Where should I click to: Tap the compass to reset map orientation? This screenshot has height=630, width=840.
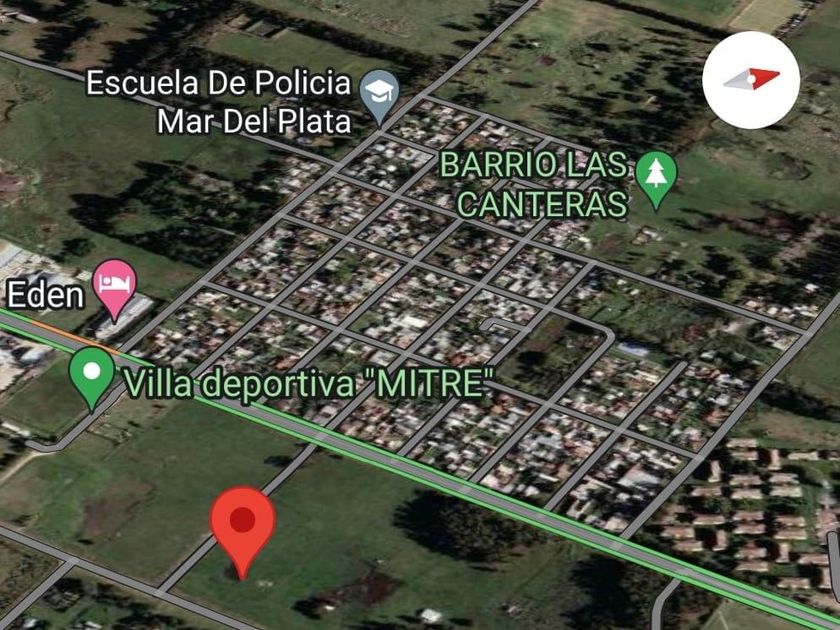(751, 80)
